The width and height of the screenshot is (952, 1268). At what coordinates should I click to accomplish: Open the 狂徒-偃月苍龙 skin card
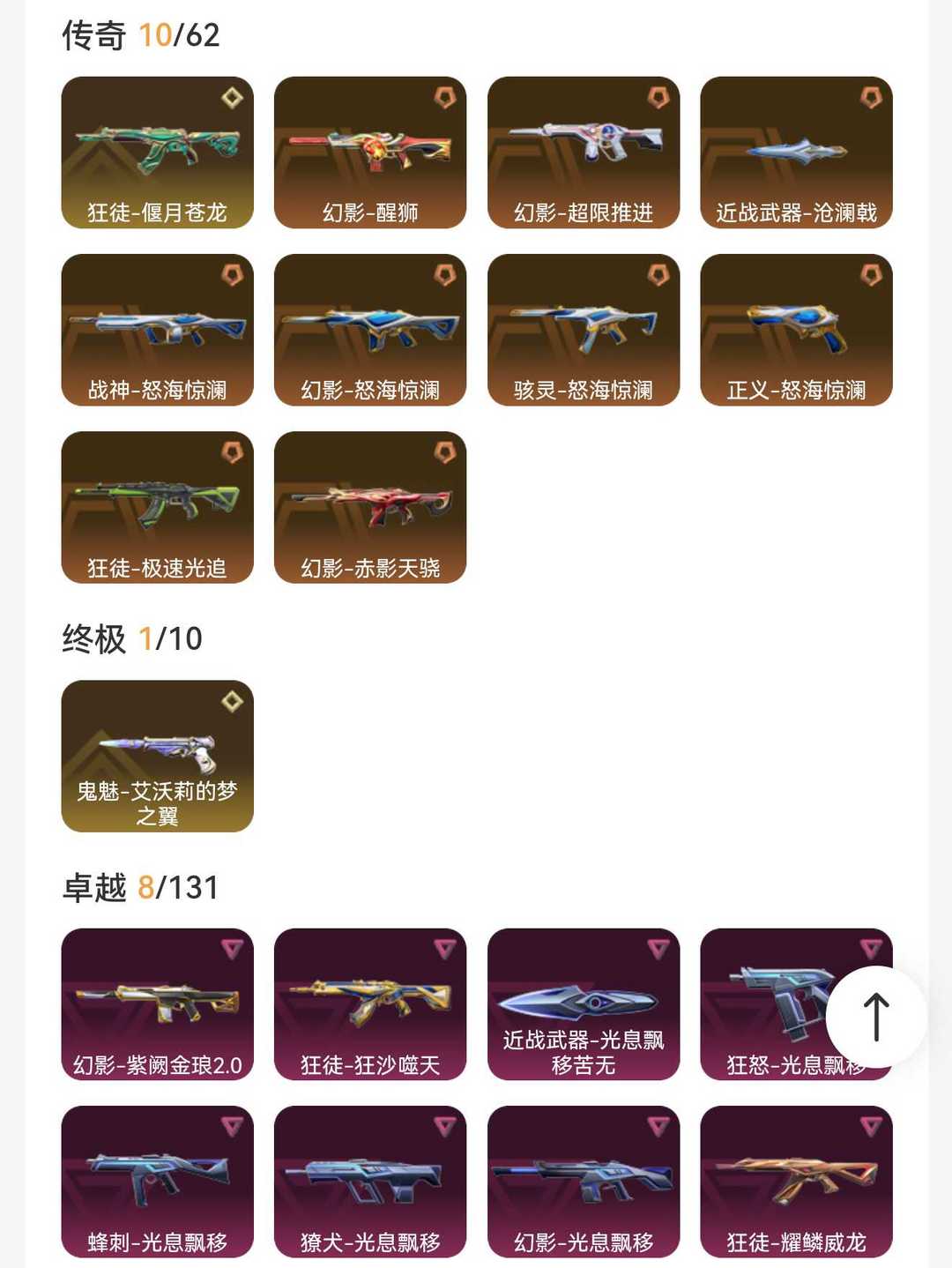click(157, 152)
